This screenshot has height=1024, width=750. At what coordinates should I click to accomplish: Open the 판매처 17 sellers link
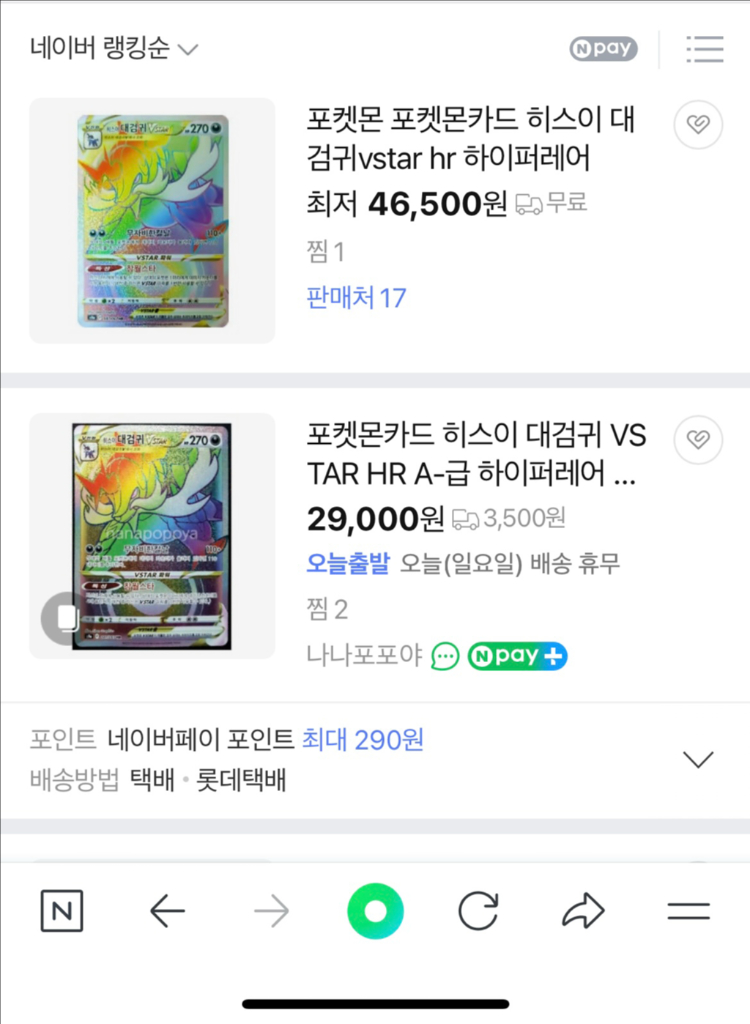click(x=355, y=297)
